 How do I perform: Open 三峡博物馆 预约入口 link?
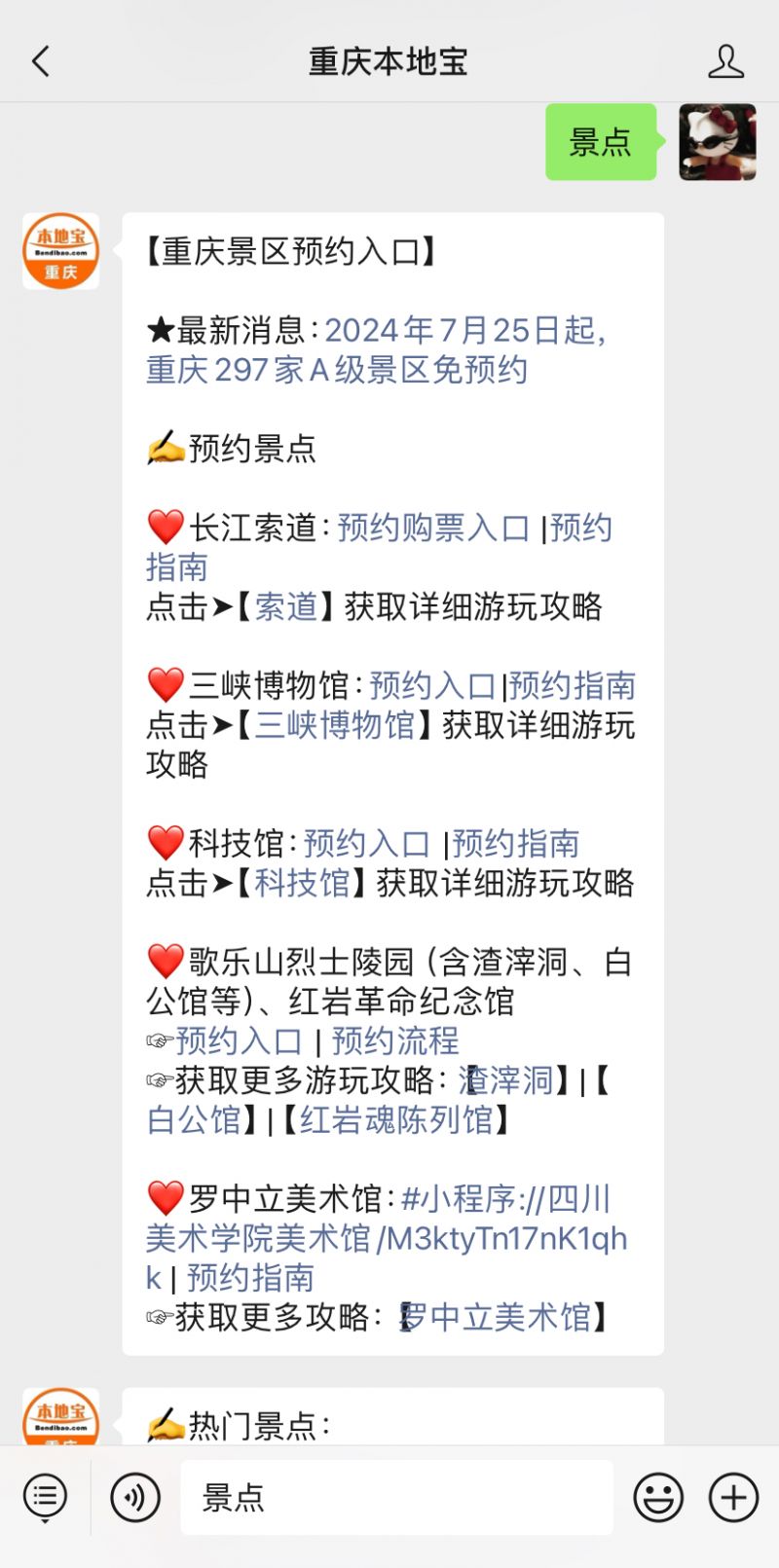(x=432, y=685)
